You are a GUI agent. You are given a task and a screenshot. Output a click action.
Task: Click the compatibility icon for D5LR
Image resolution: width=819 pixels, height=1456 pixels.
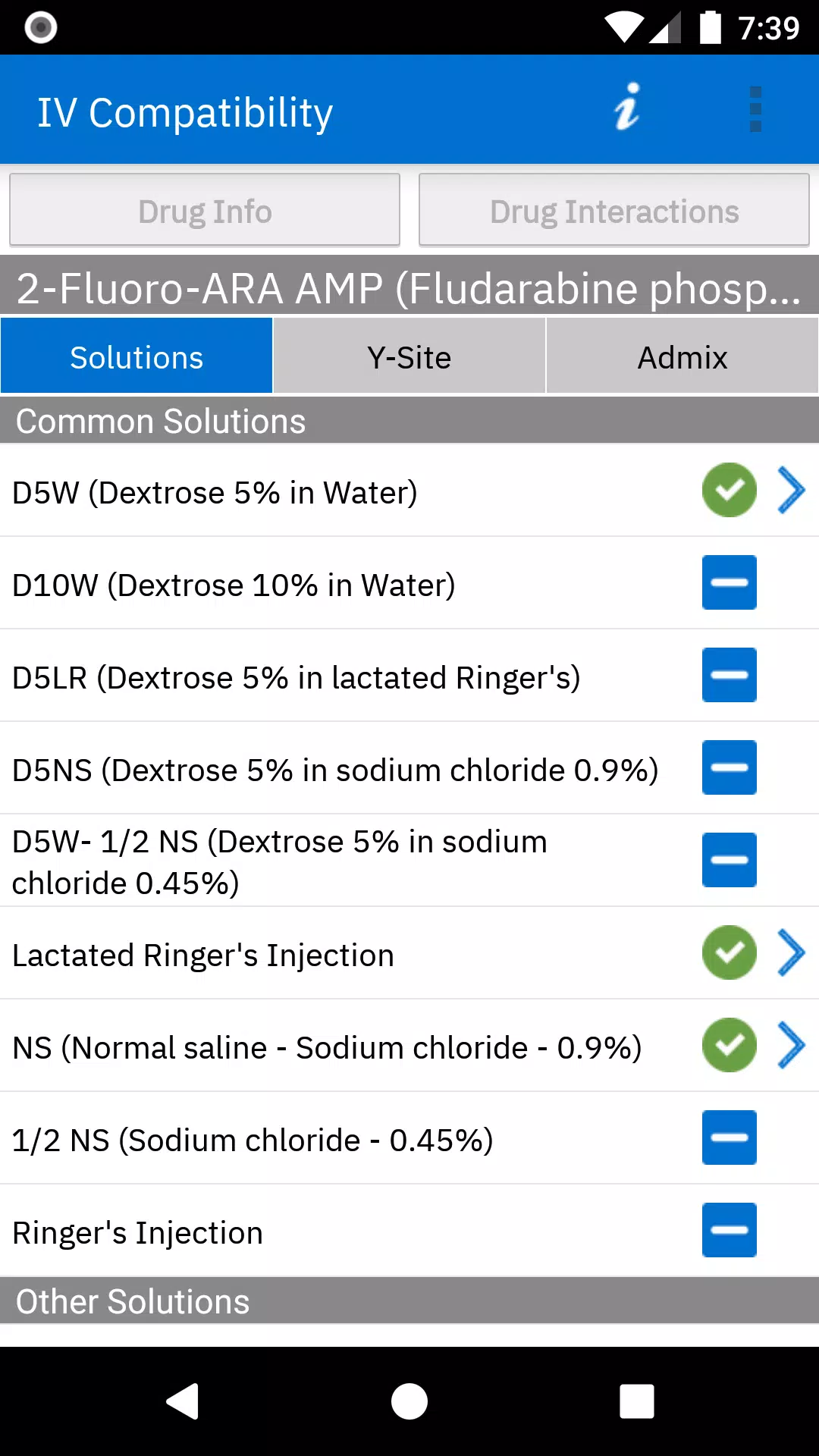pos(729,675)
